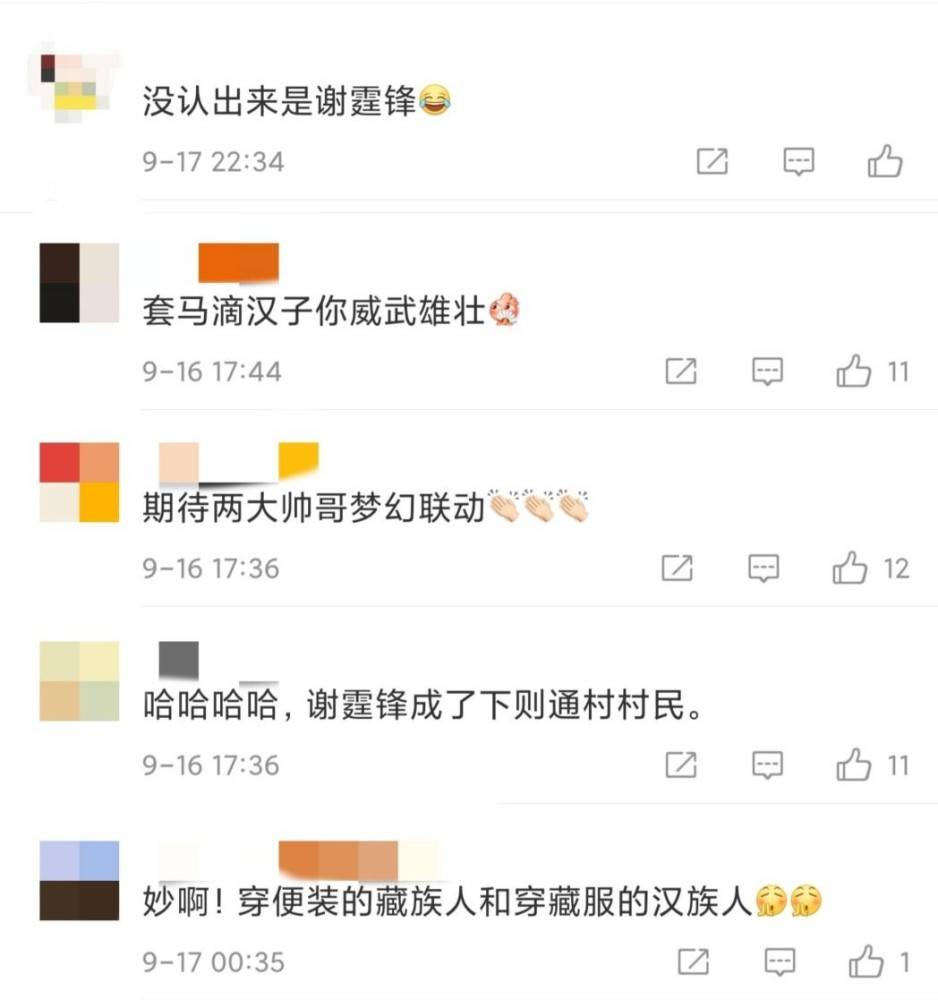The height and width of the screenshot is (1000, 938).
Task: Repost the comment about 下则通村村民
Action: [x=681, y=765]
